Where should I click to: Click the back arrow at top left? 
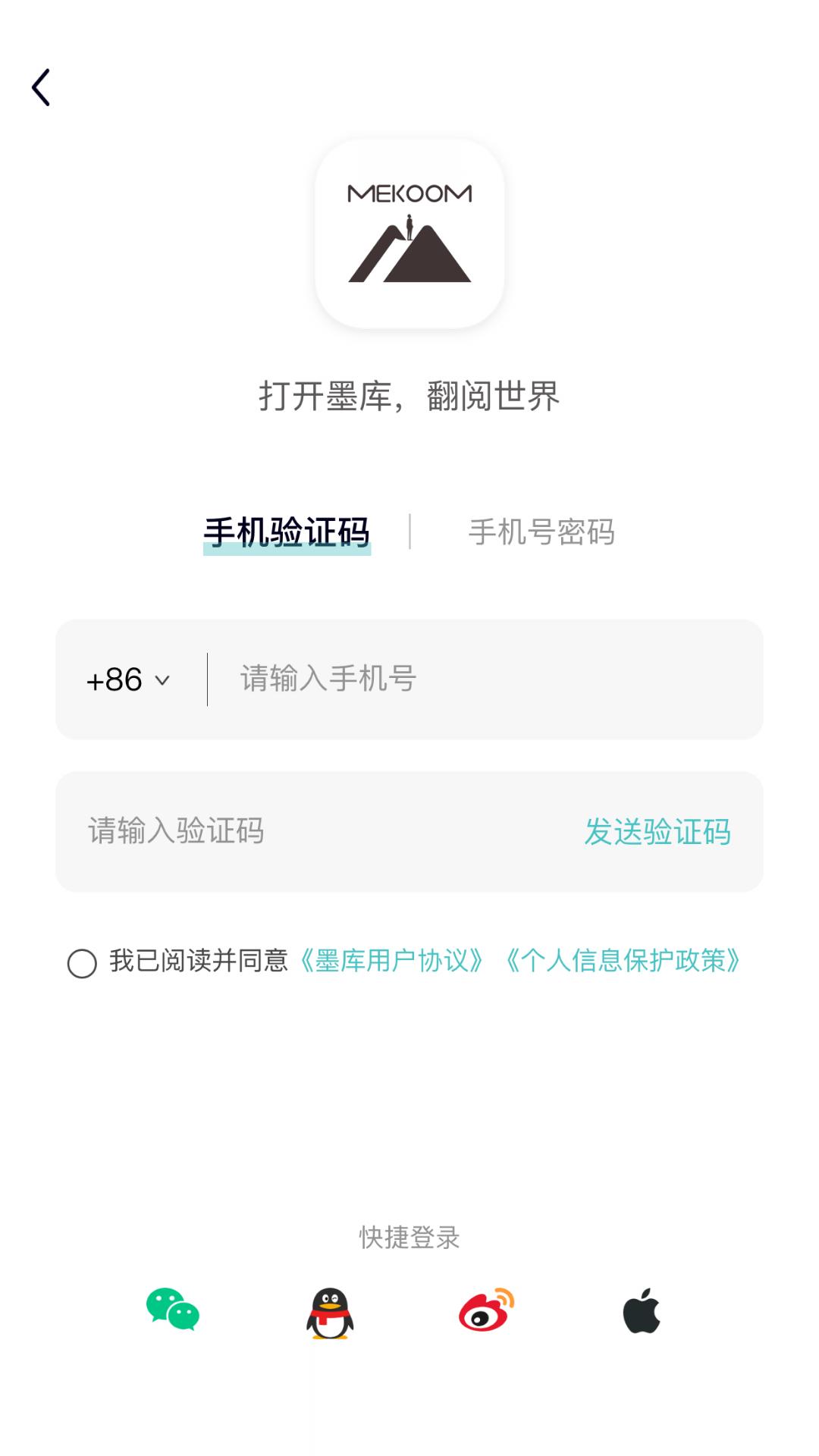click(42, 87)
